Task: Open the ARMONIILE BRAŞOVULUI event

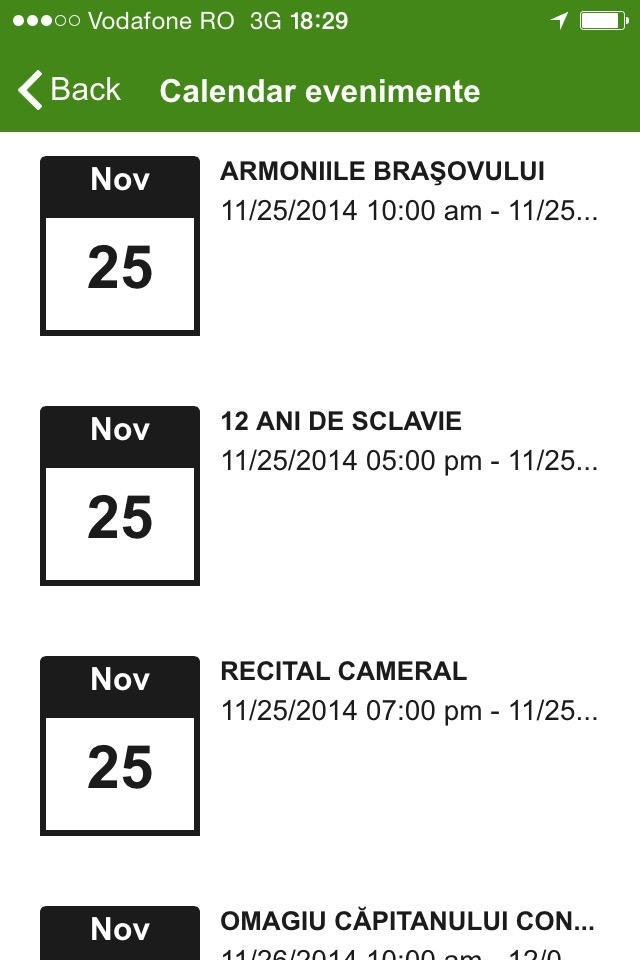Action: [382, 172]
